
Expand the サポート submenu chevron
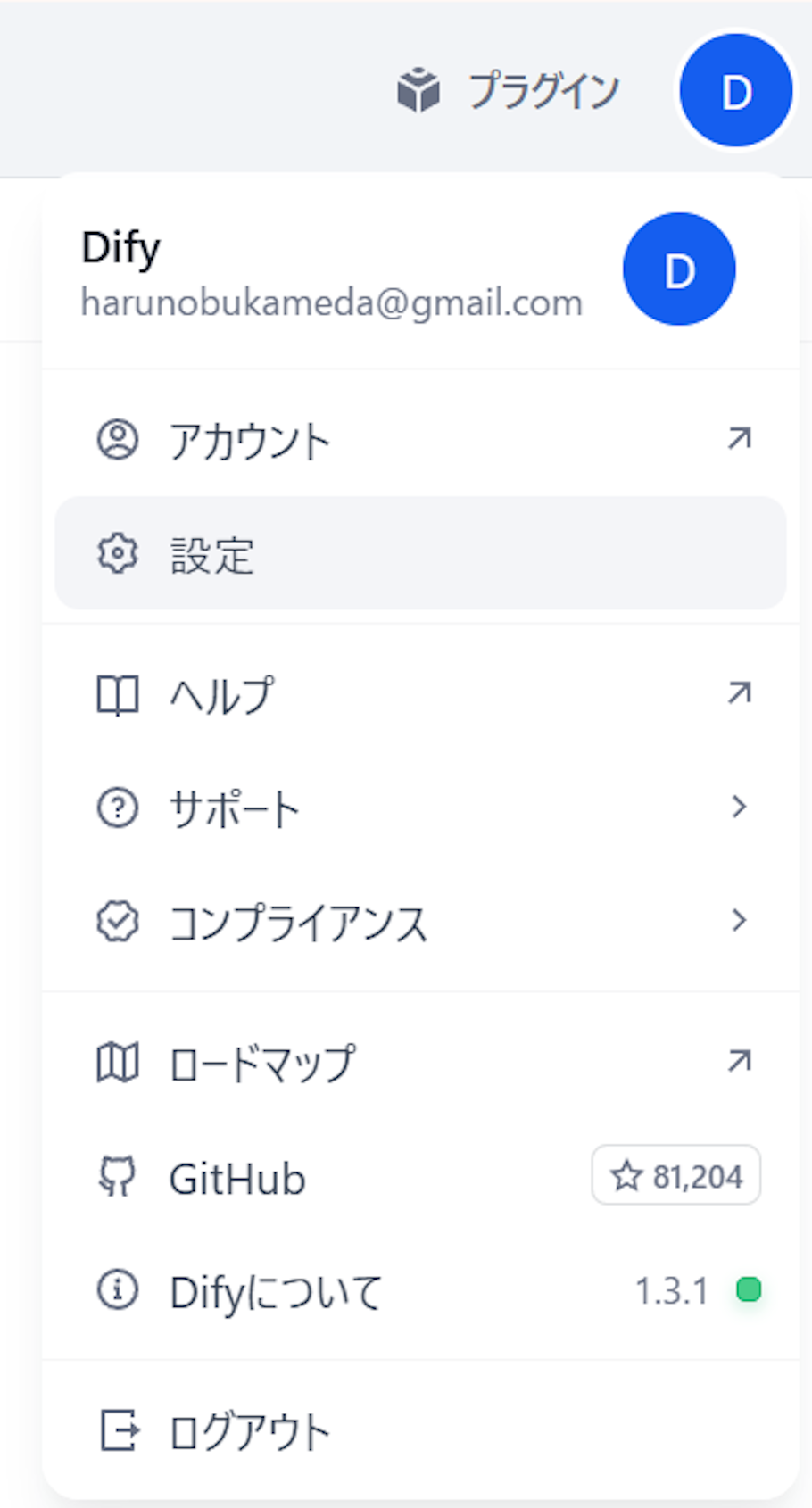[x=739, y=807]
